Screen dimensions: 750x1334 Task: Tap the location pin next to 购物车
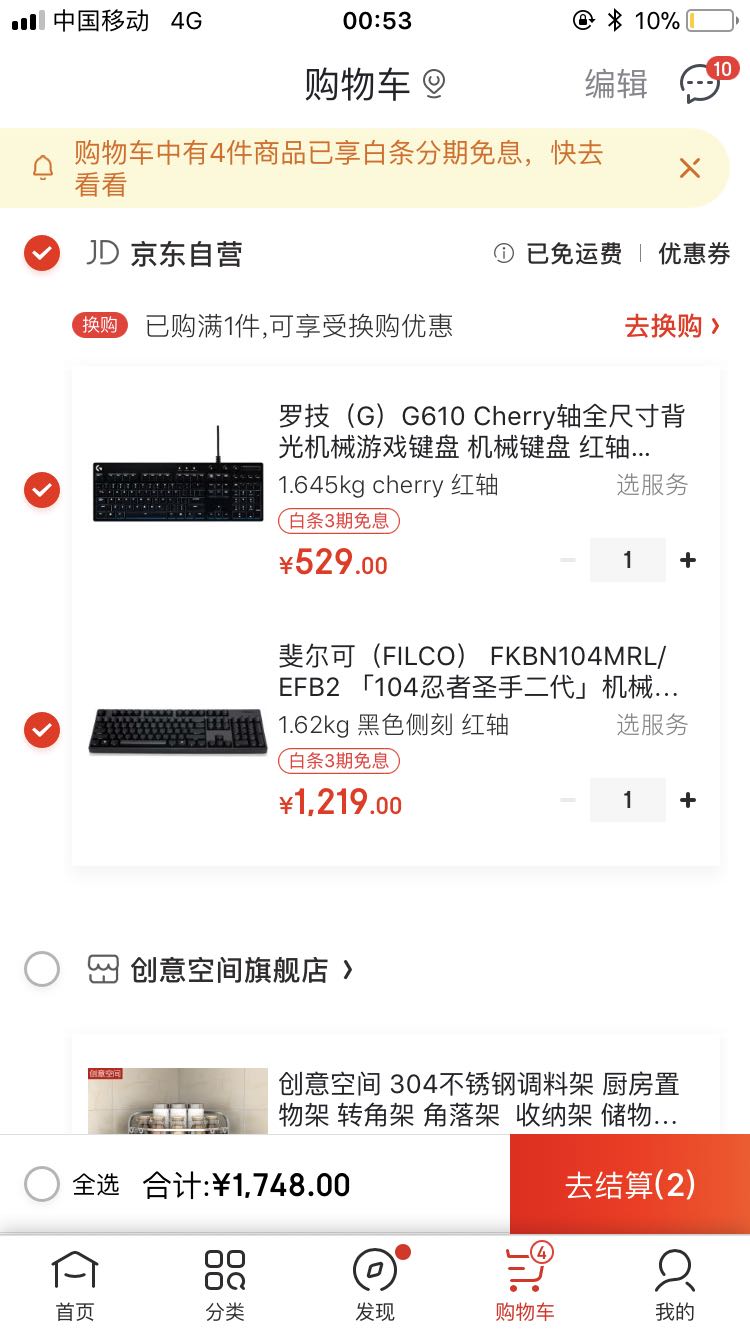pyautogui.click(x=434, y=84)
